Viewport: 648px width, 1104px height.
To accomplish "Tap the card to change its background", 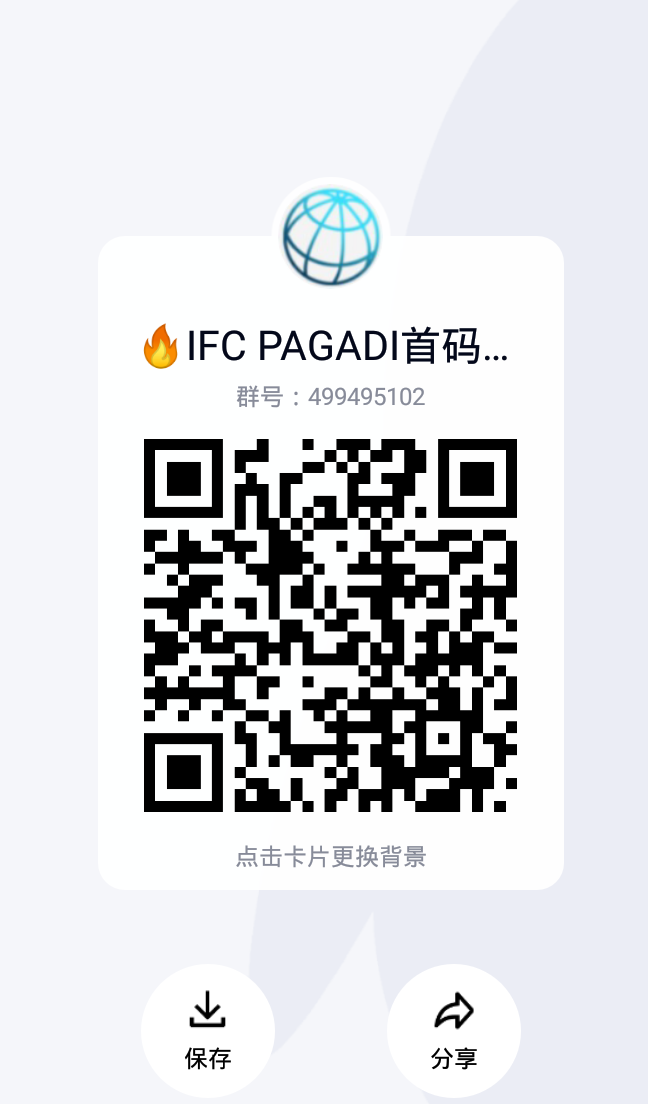I will 331,856.
